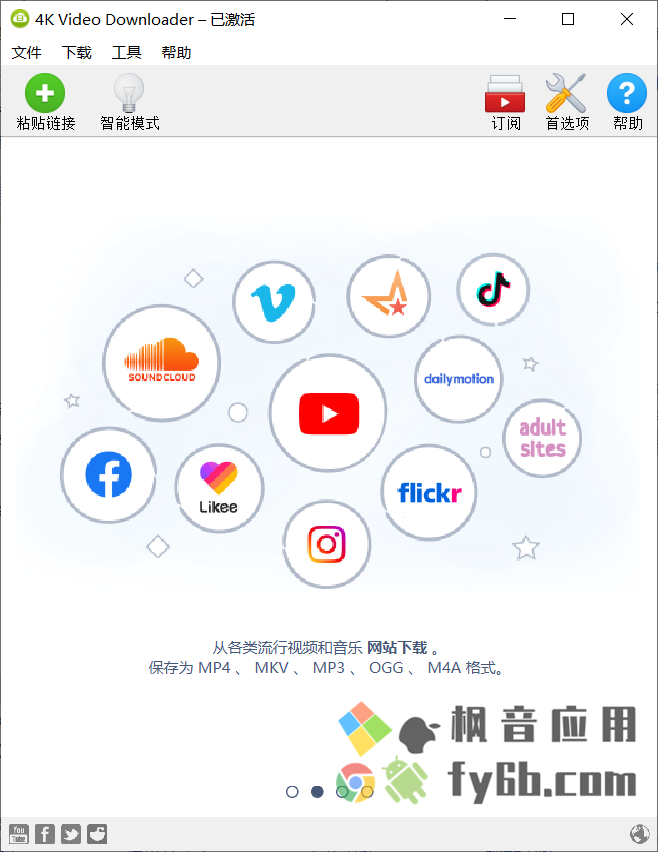Open the Facebook icon in the bottom bar
Screen dimensions: 658x852
click(45, 834)
